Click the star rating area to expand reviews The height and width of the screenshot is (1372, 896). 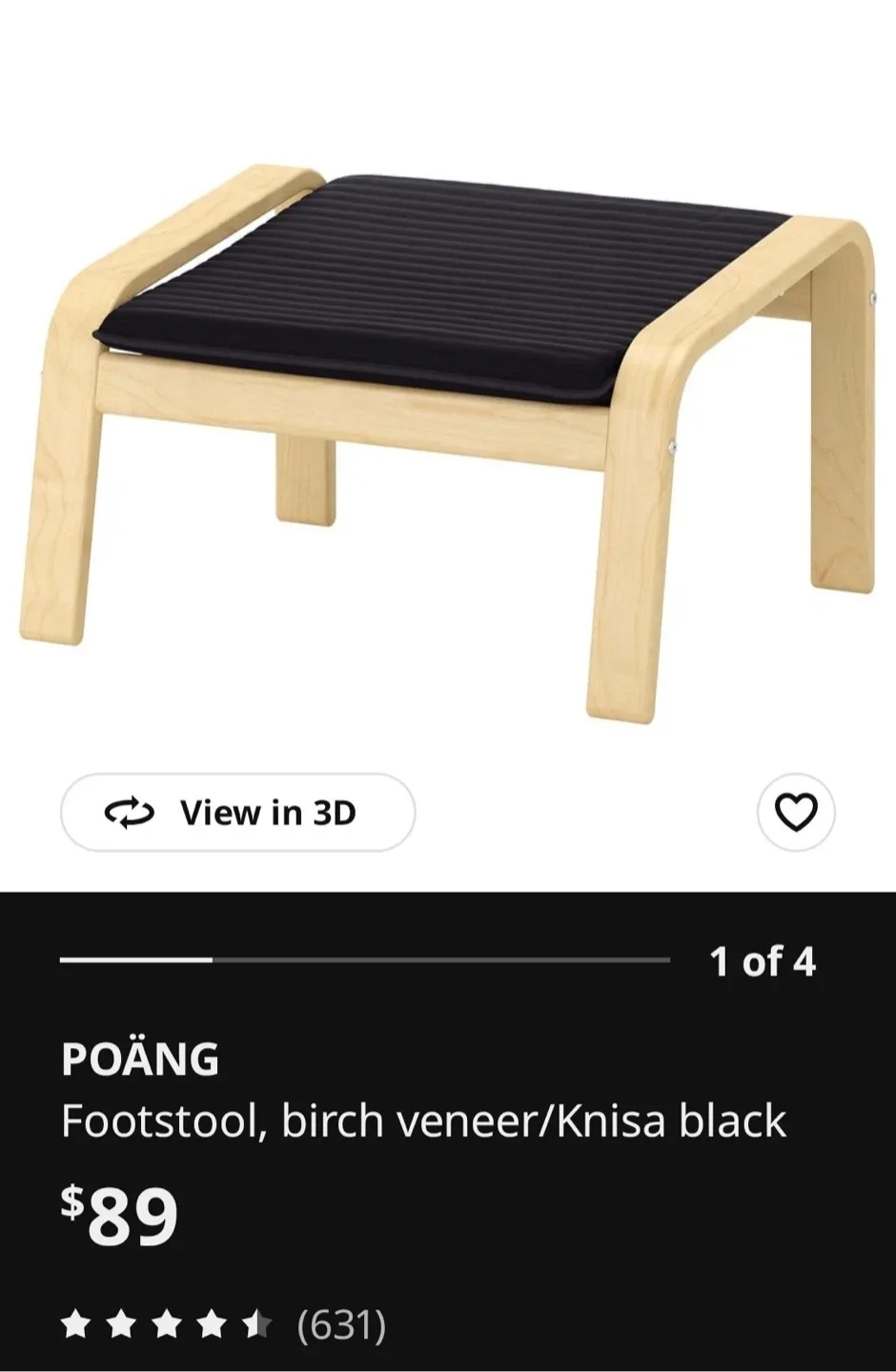tap(169, 1324)
